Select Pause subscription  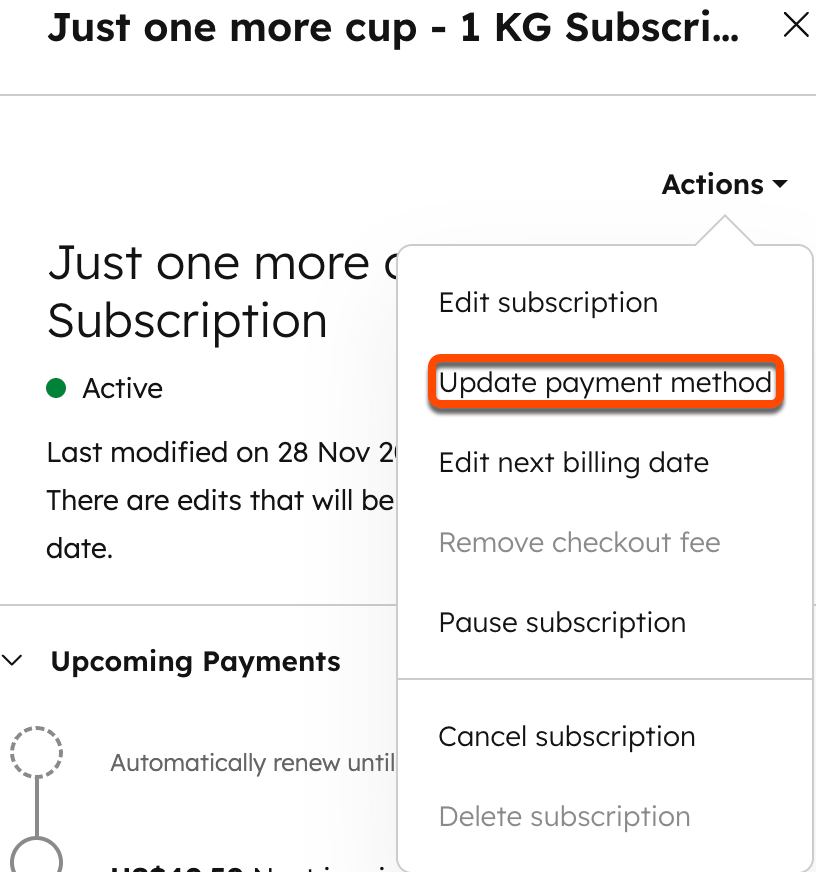pyautogui.click(x=562, y=623)
